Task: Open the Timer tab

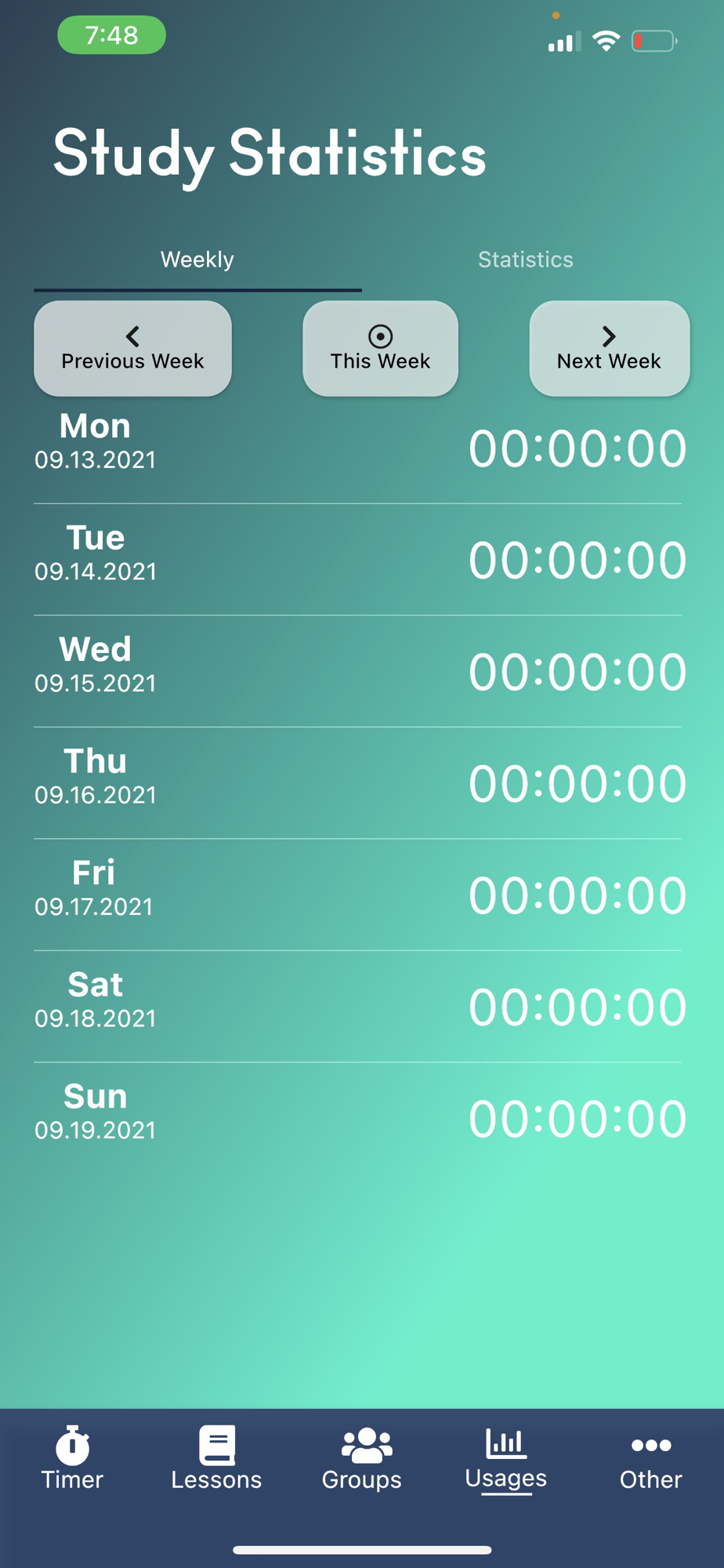Action: tap(72, 1458)
